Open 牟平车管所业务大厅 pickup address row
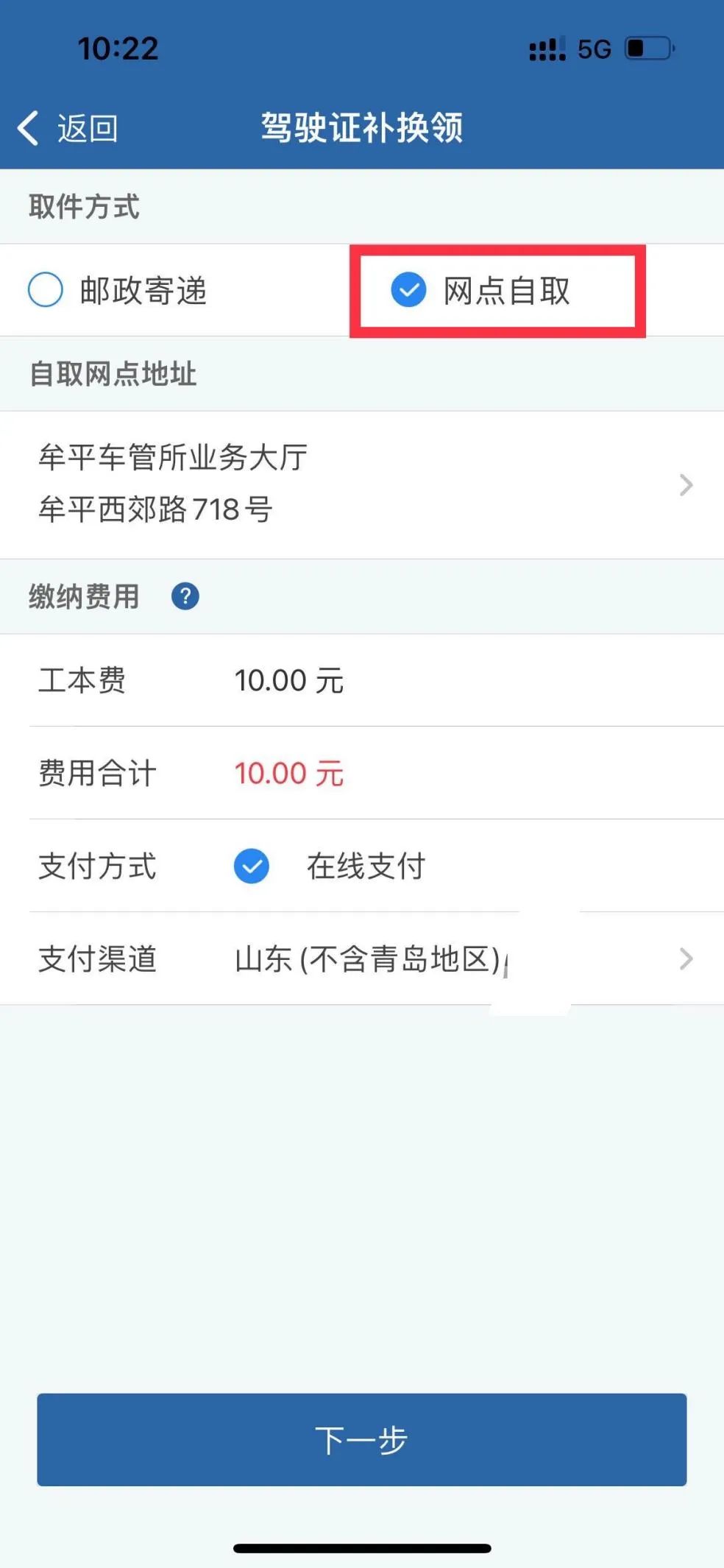 coord(361,484)
